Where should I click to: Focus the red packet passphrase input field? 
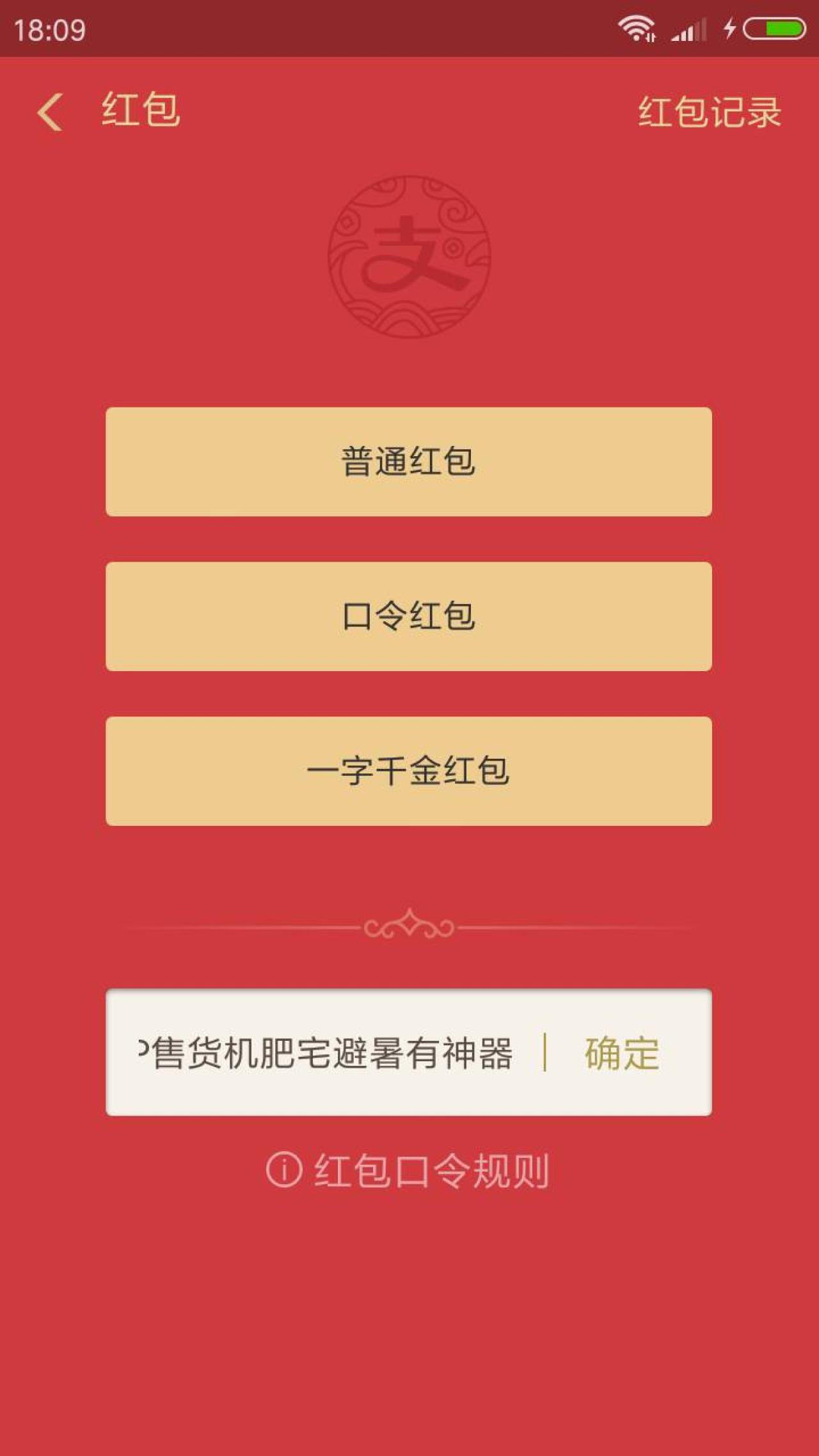coord(326,1053)
